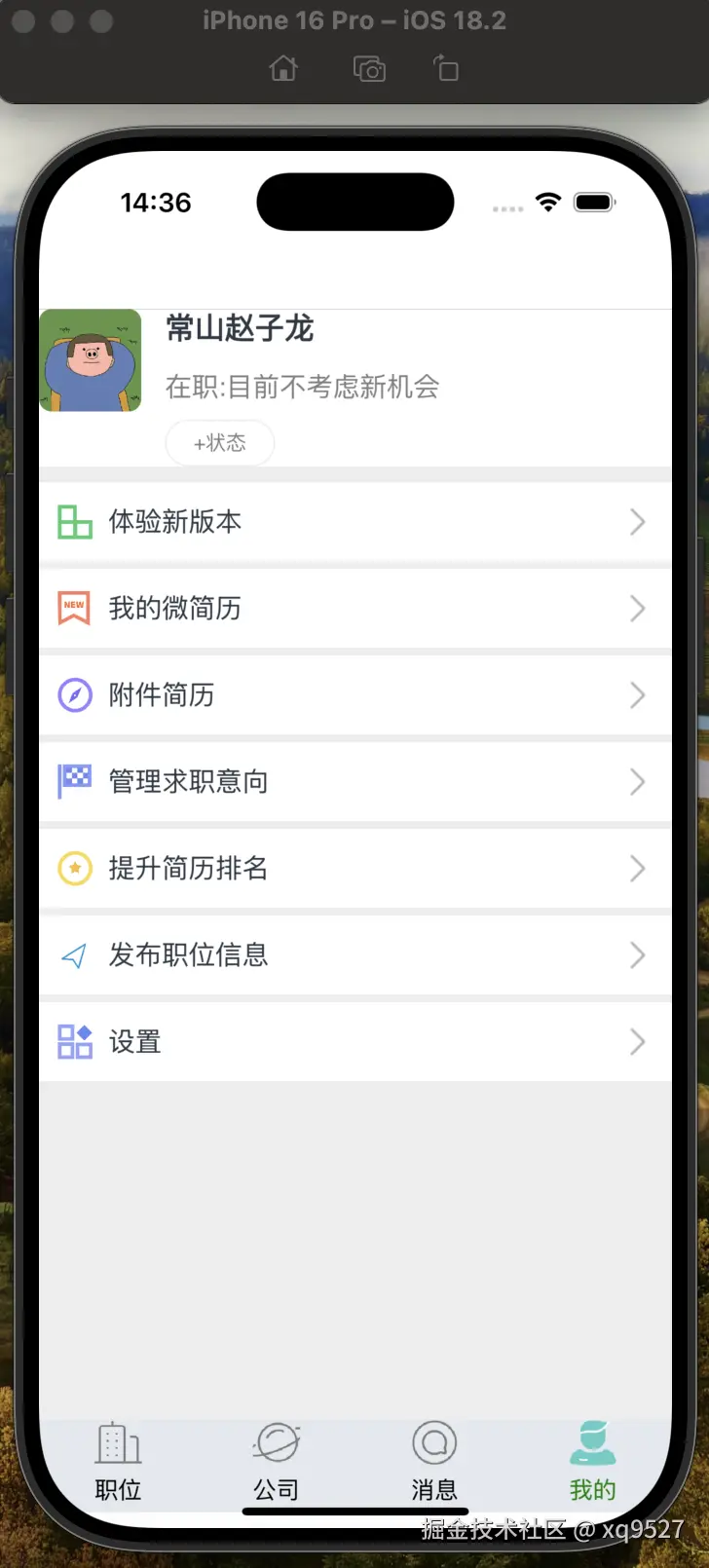This screenshot has height=1568, width=709.
Task: Open the 消息 tab
Action: tap(434, 1461)
